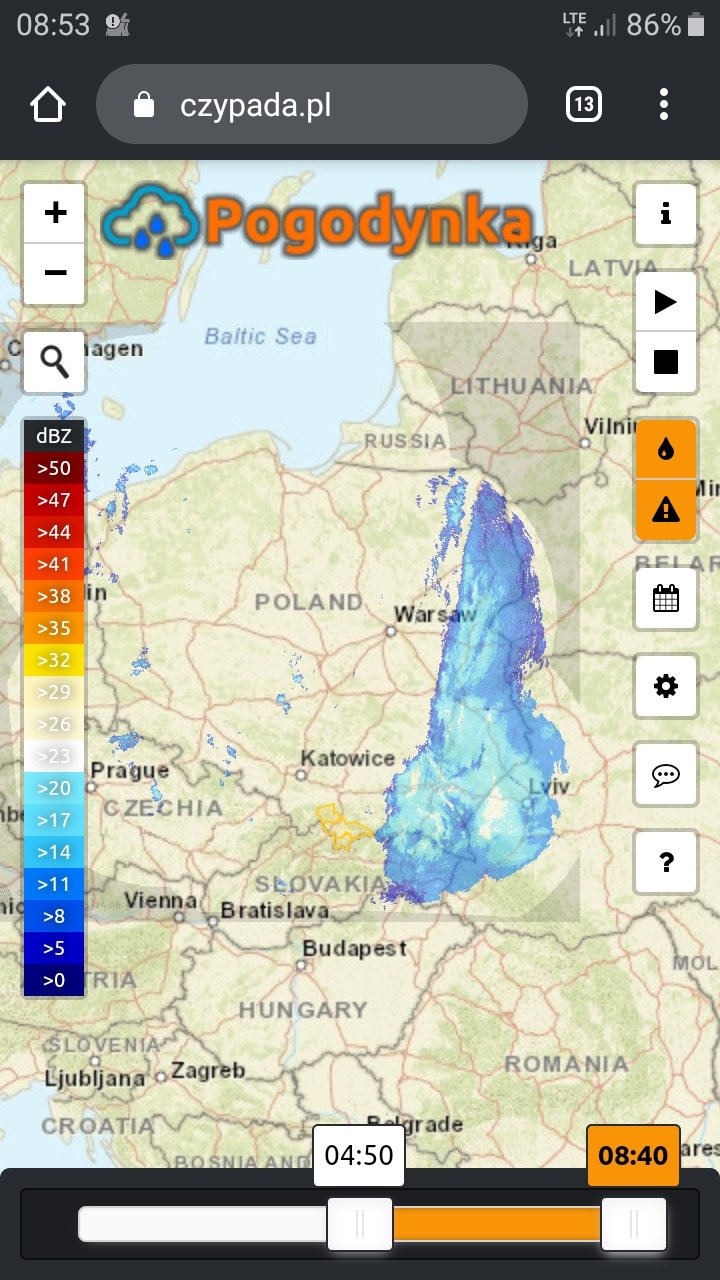The height and width of the screenshot is (1280, 720).
Task: Zoom out of the map
Action: click(55, 273)
